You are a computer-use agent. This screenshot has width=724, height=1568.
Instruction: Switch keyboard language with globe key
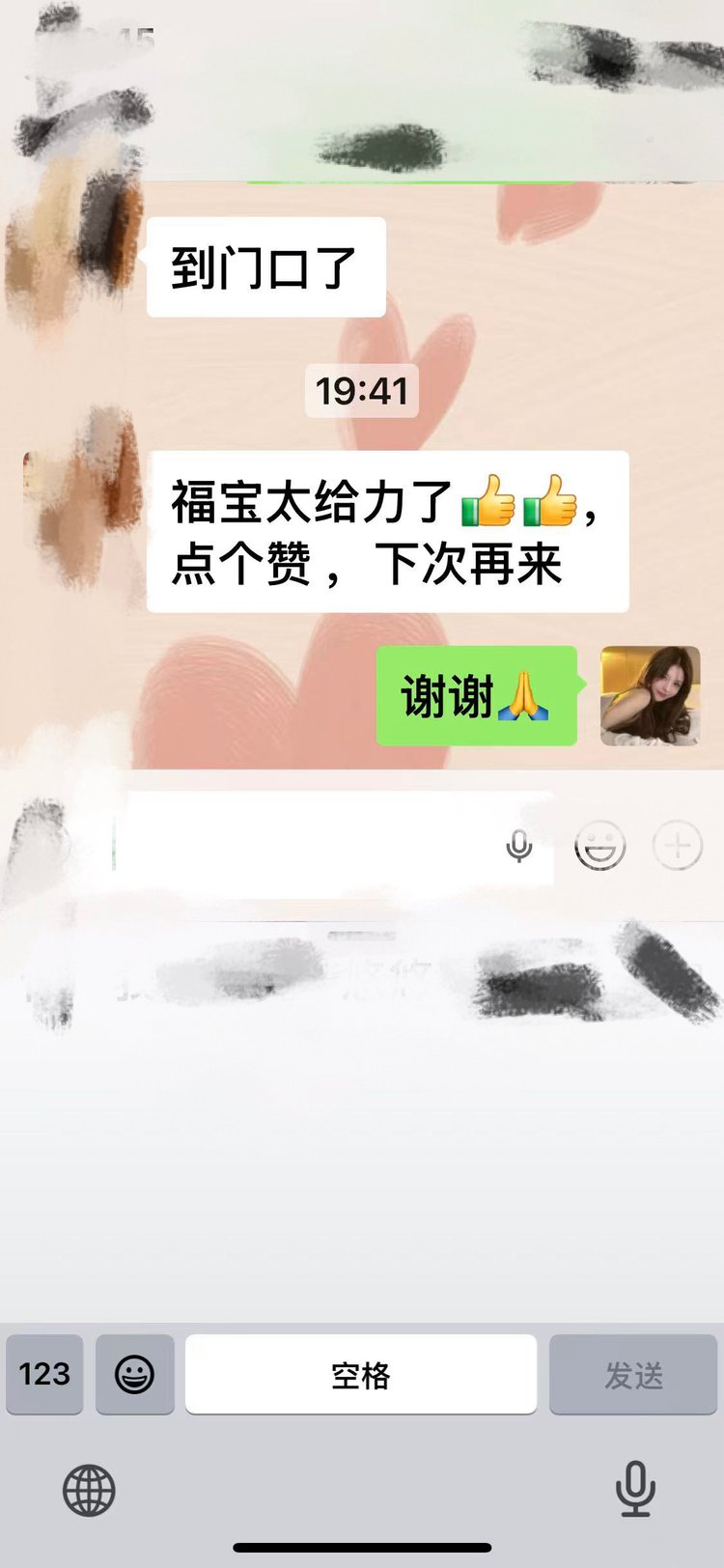89,1490
